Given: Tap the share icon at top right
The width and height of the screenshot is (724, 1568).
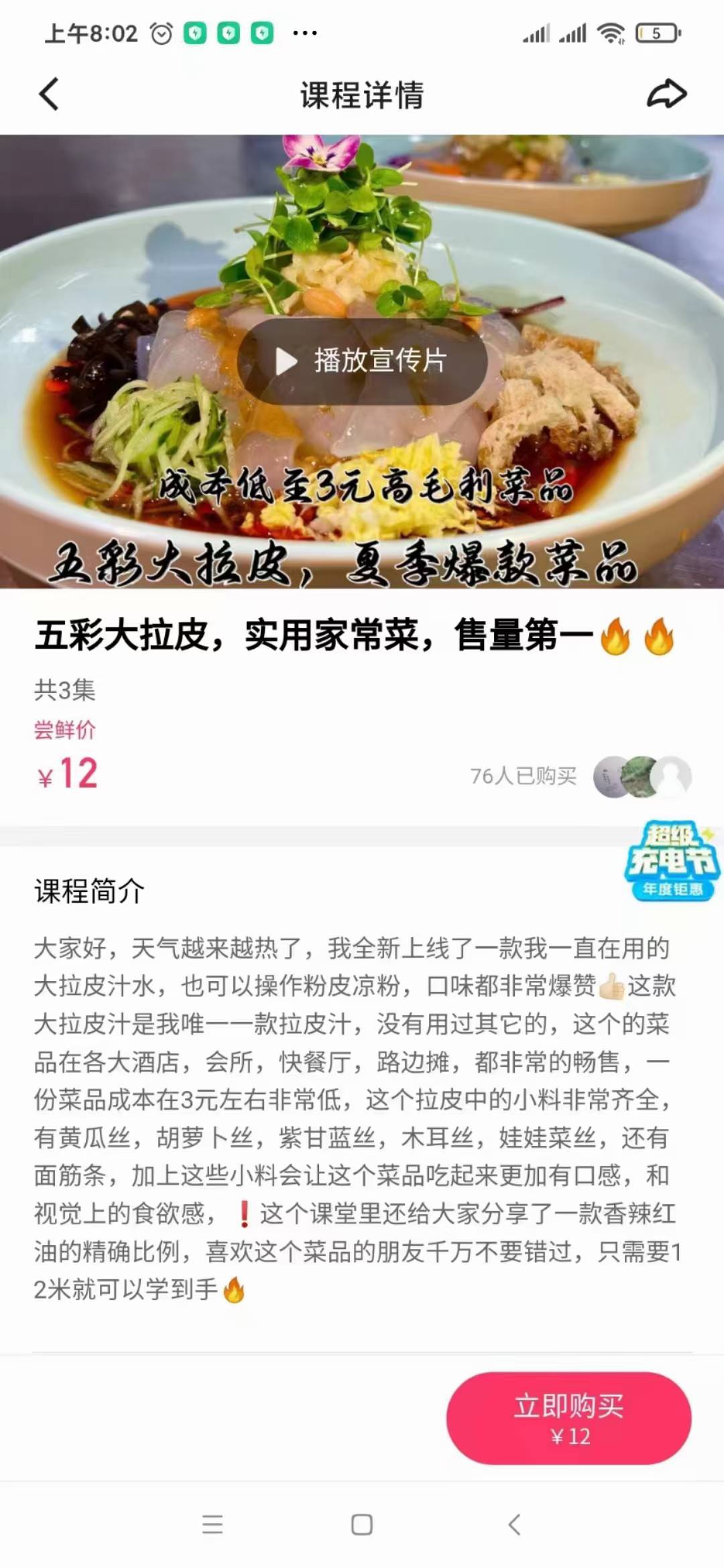Looking at the screenshot, I should pos(666,94).
